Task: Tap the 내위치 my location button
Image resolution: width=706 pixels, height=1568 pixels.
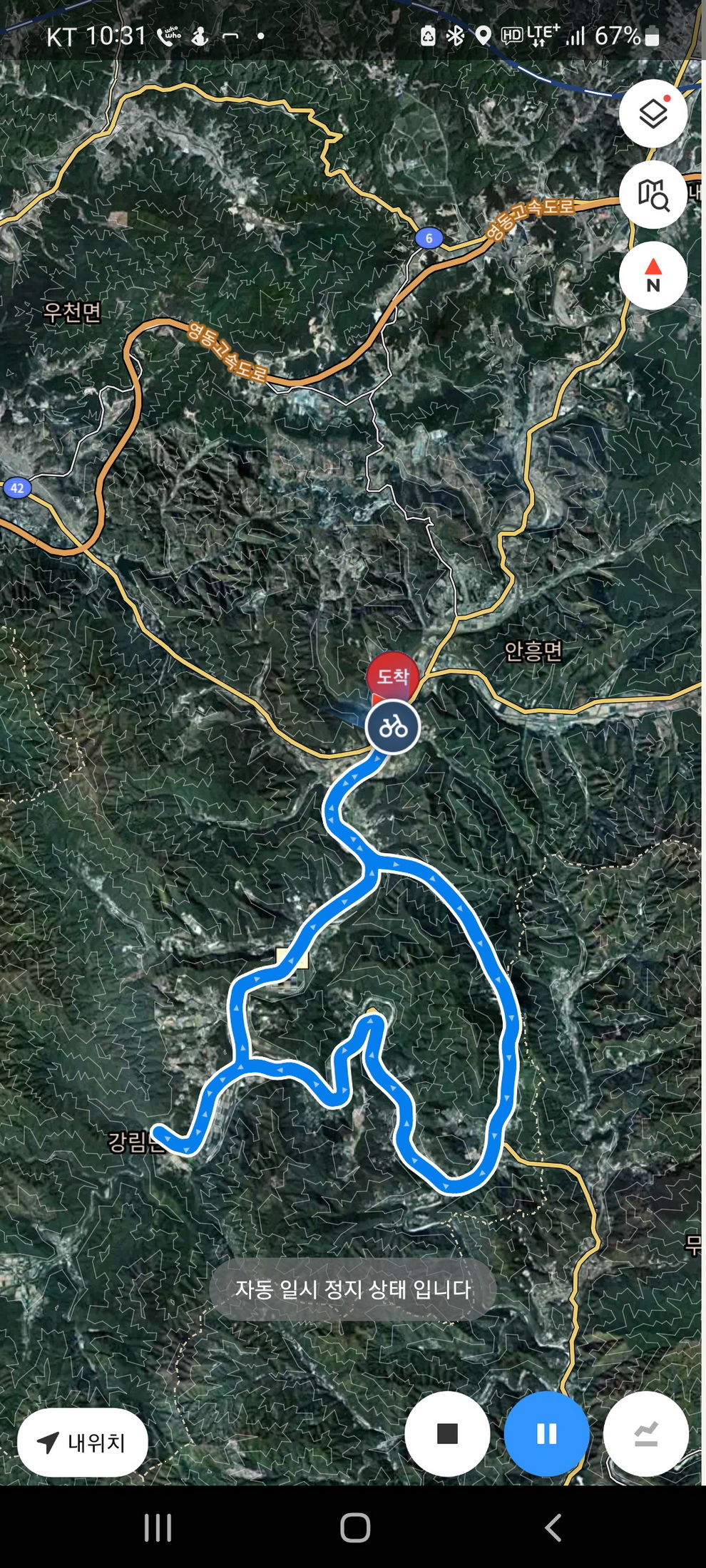Action: tap(83, 1443)
